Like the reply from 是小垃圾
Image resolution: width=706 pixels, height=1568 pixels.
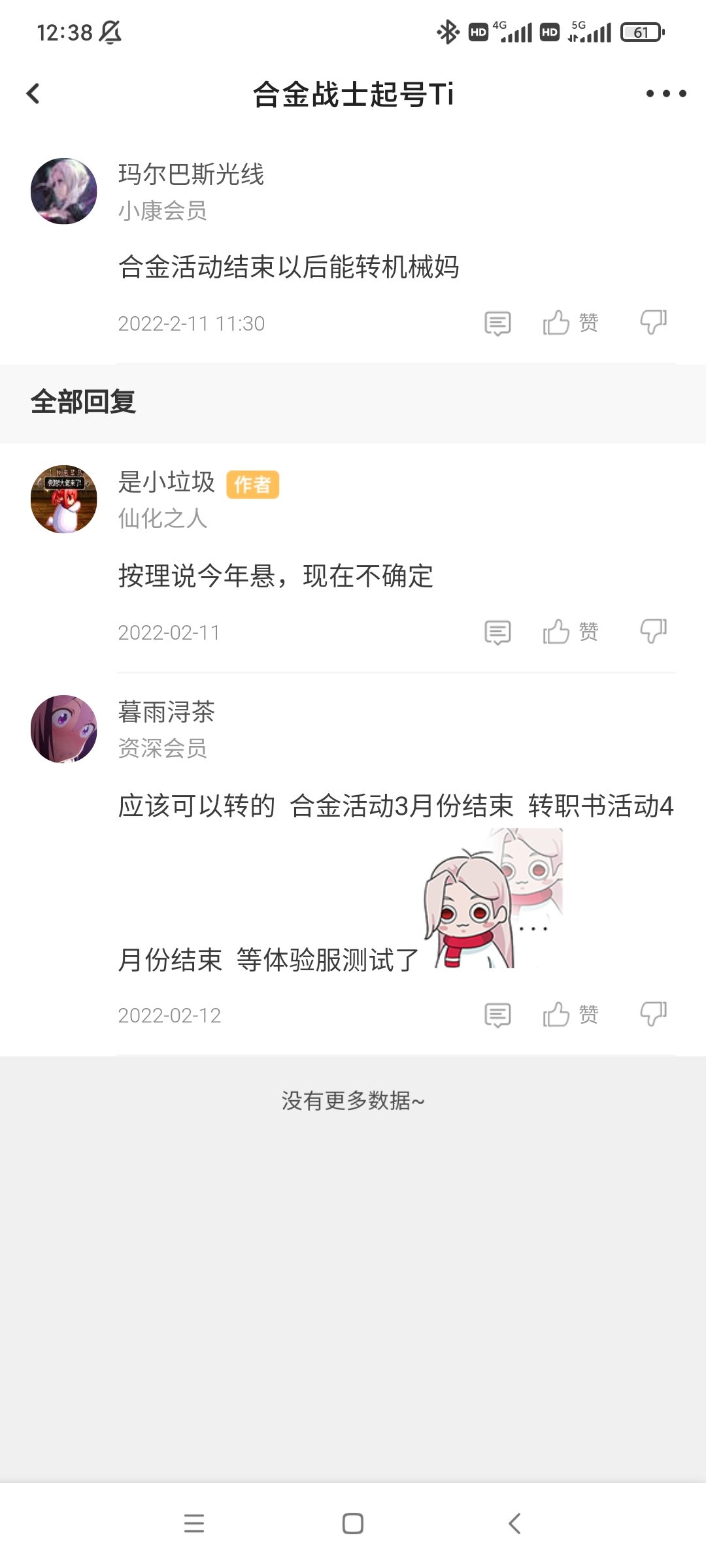tap(570, 632)
